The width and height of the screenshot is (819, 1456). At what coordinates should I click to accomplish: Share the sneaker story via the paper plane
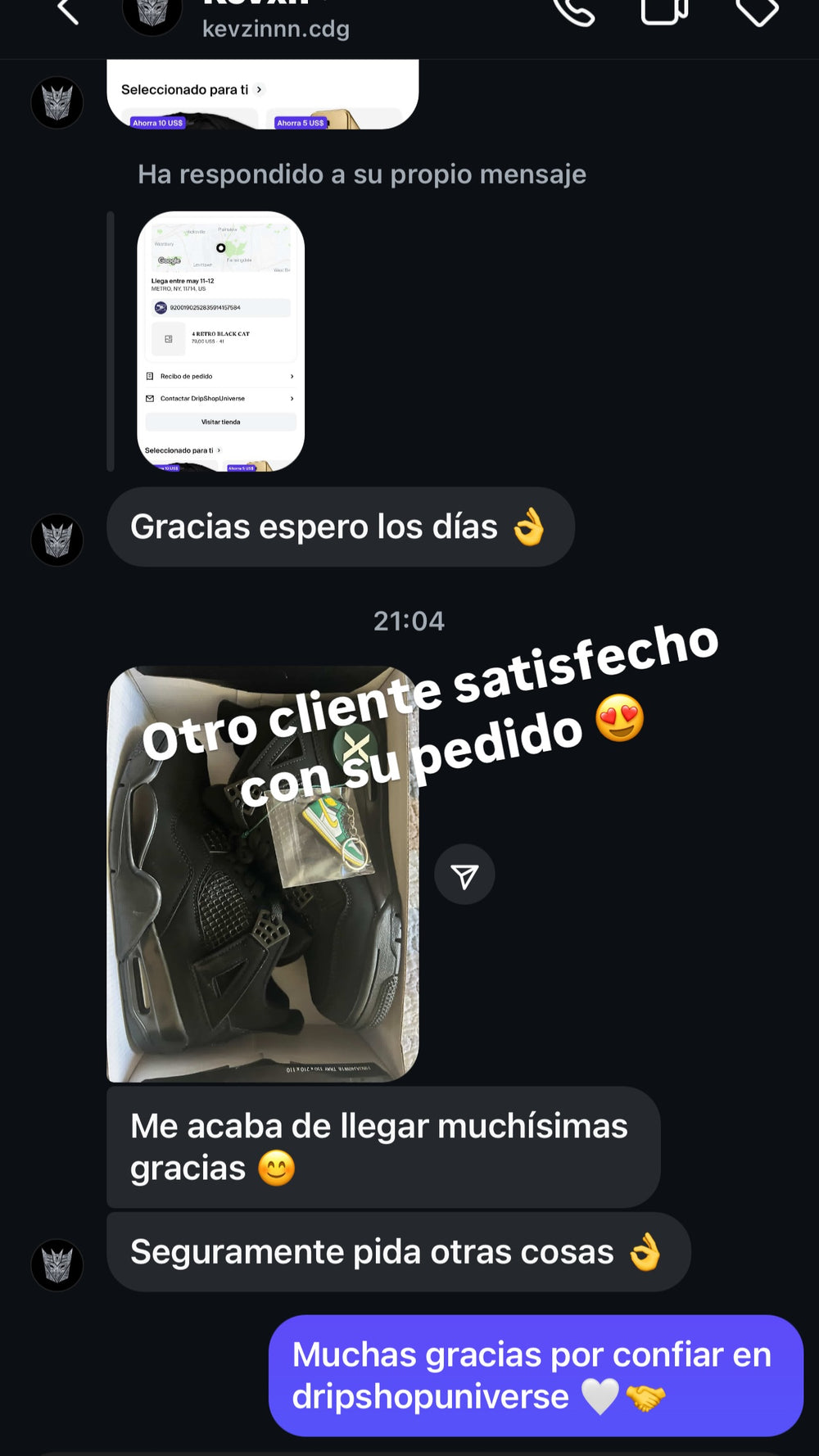[465, 874]
